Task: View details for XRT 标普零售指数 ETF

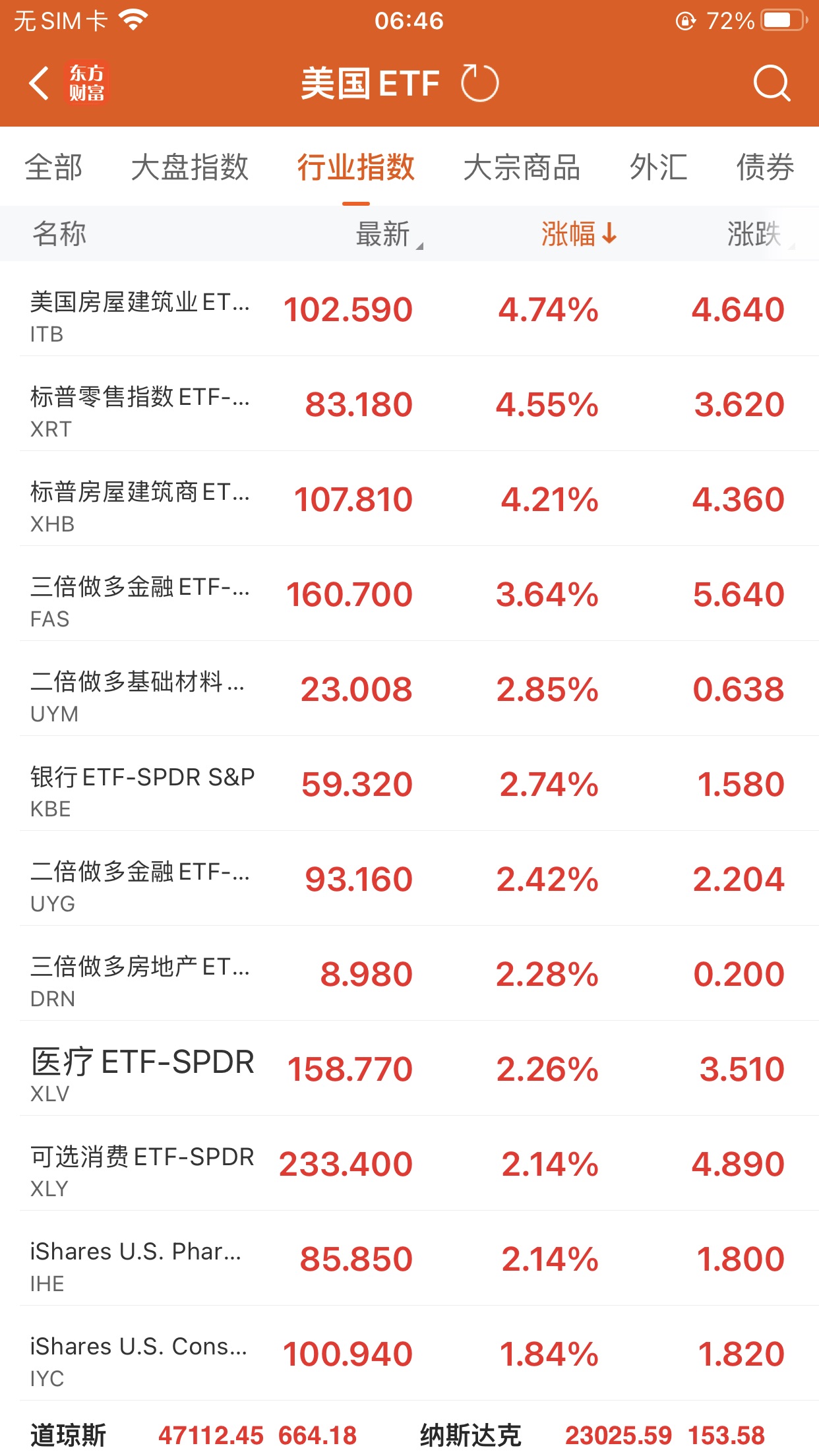Action: pyautogui.click(x=409, y=404)
